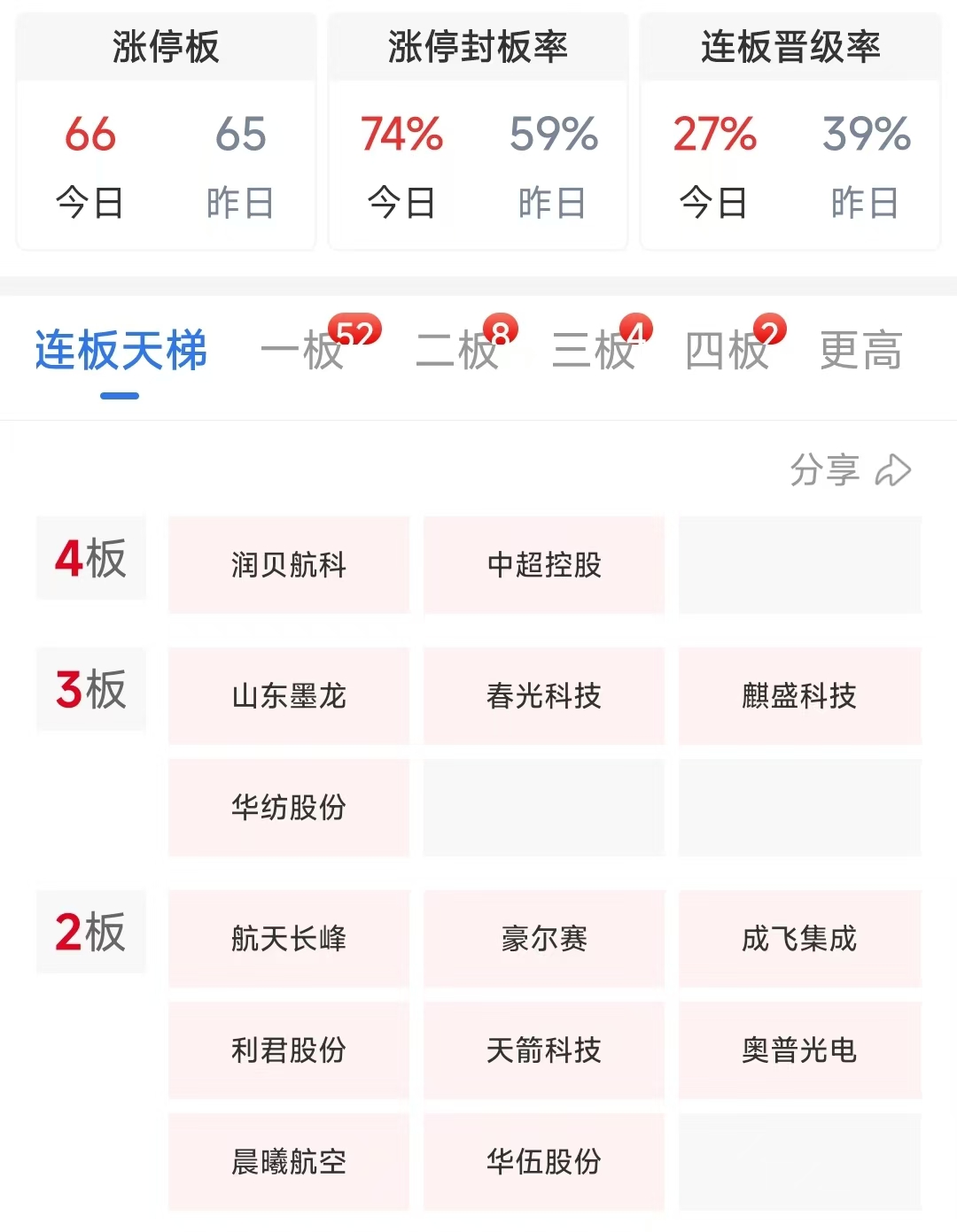Share the 连板天梯 chart via 分享
957x1232 pixels.
(x=850, y=470)
